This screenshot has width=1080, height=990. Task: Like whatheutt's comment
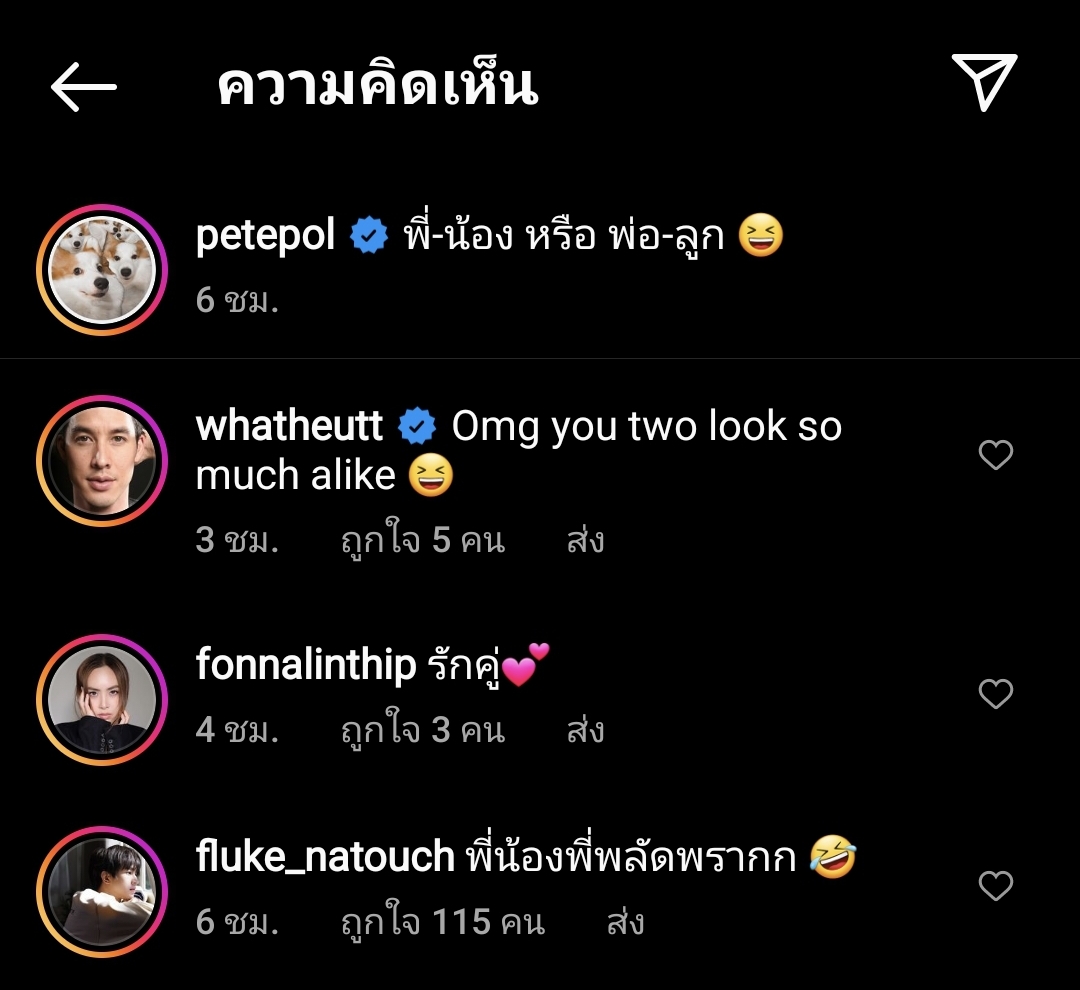pos(995,455)
